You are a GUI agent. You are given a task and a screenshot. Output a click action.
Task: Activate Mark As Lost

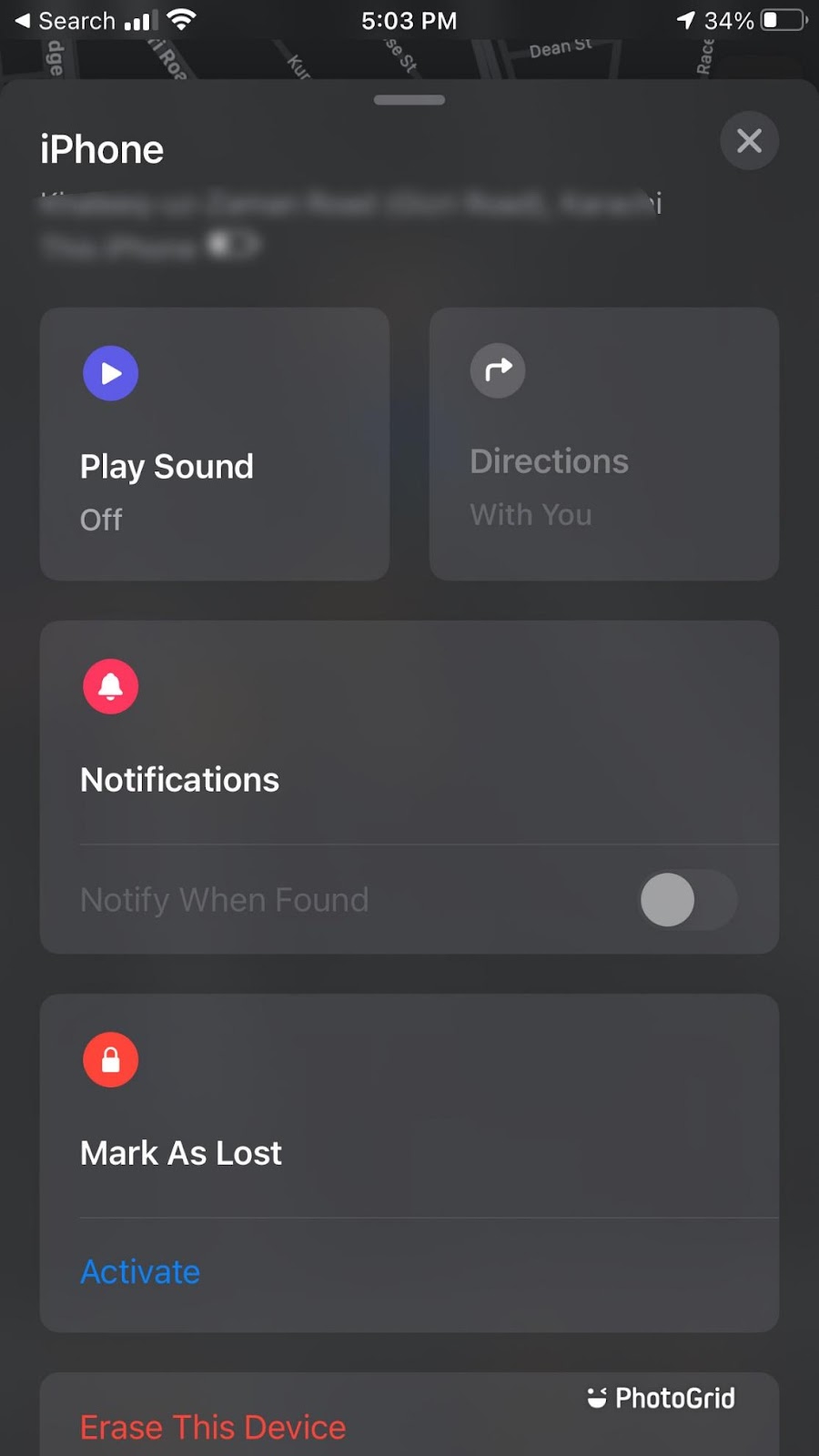[140, 1271]
